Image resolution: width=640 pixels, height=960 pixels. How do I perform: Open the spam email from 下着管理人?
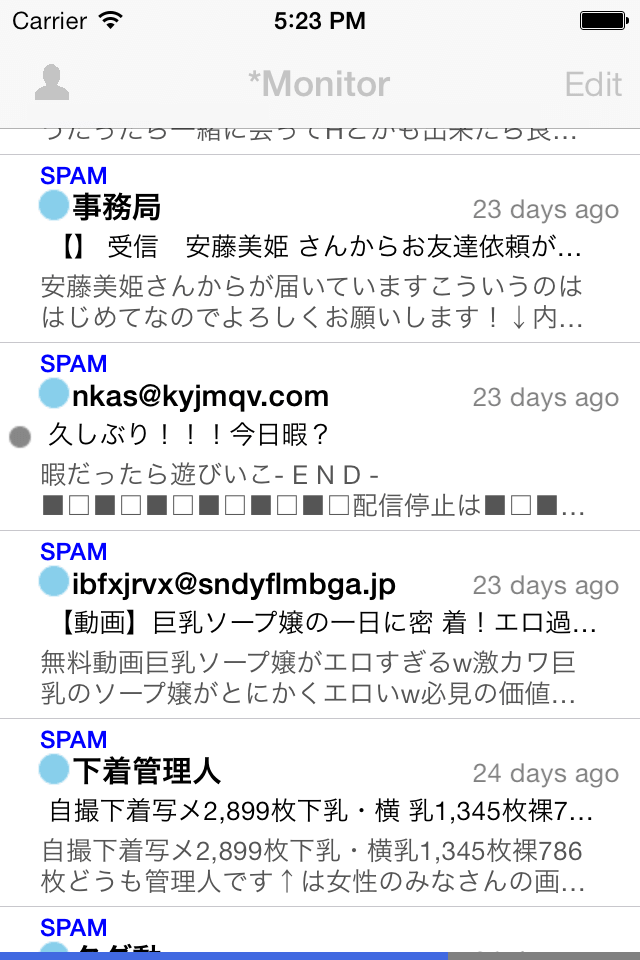click(x=320, y=814)
